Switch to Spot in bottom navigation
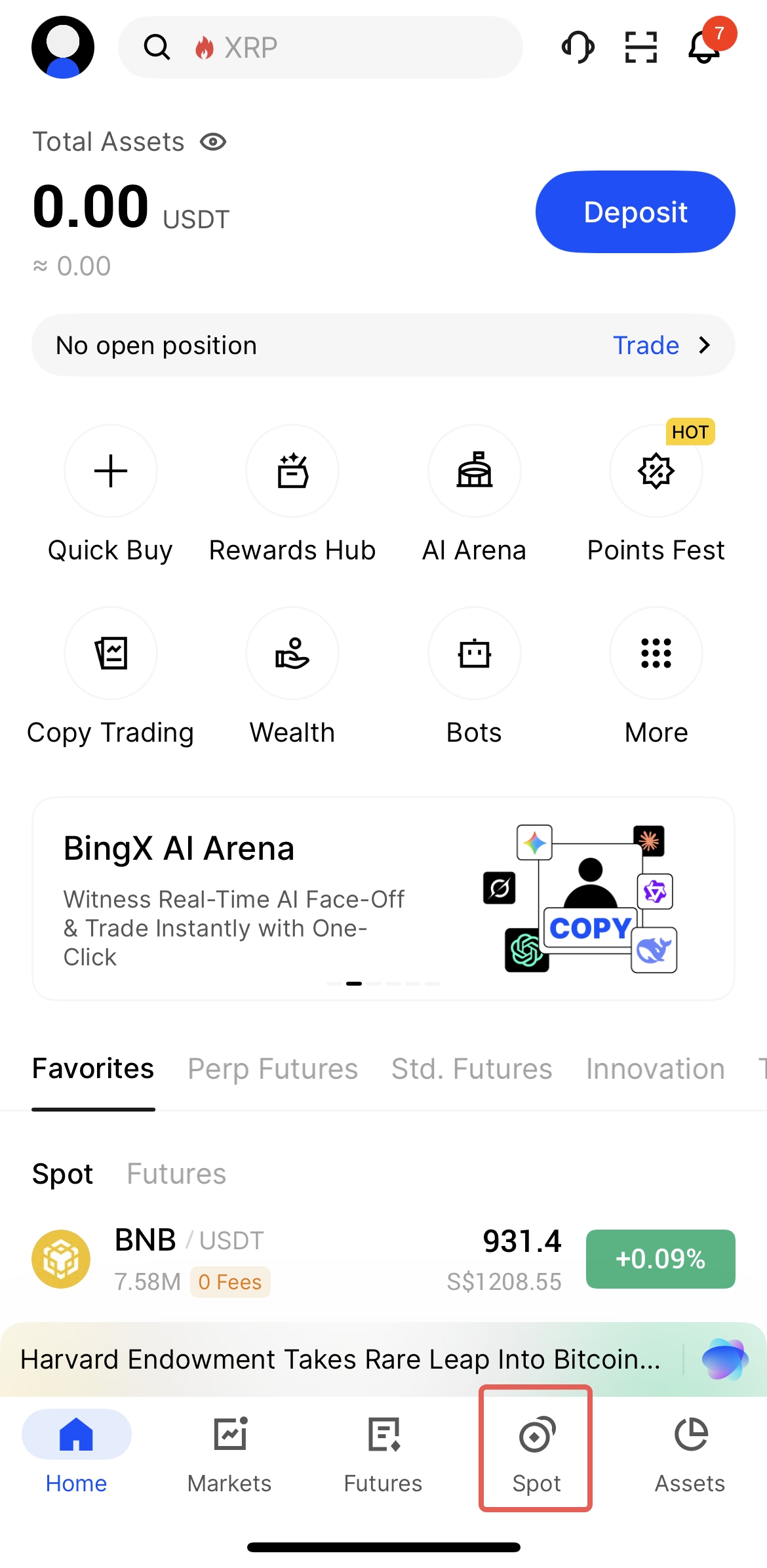 tap(536, 1448)
